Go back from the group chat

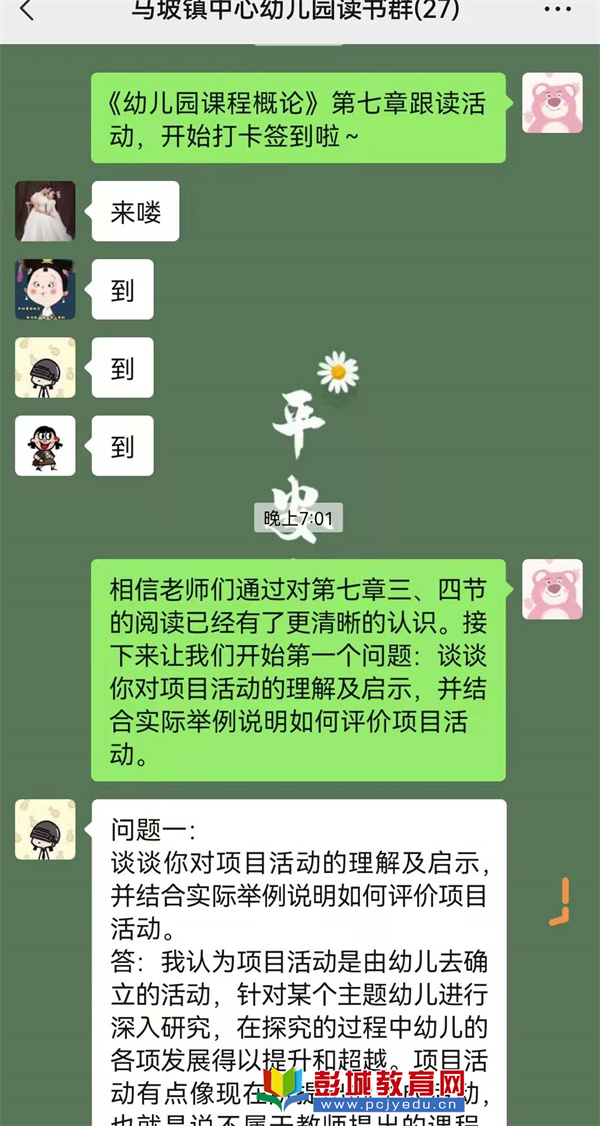point(27,11)
